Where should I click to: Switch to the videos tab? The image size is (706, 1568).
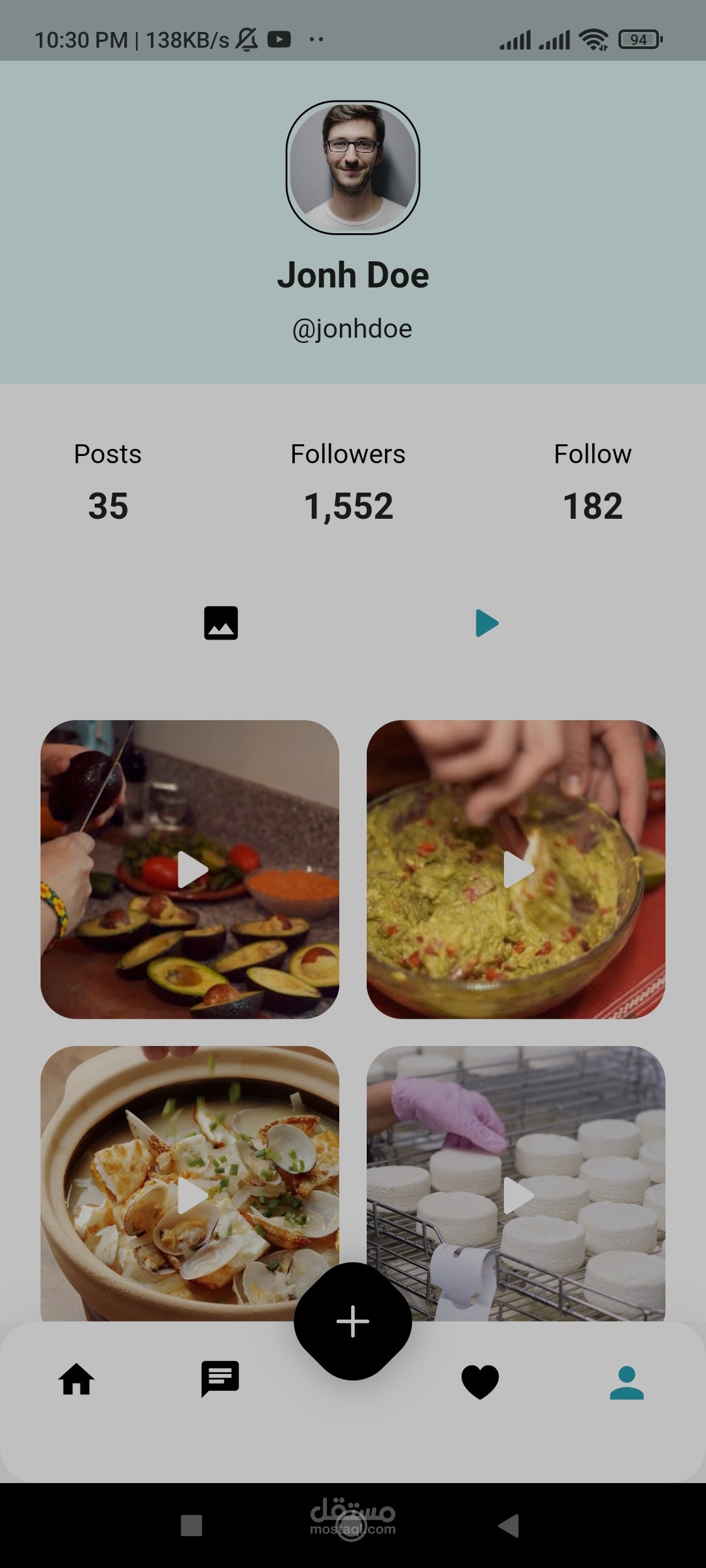(486, 623)
